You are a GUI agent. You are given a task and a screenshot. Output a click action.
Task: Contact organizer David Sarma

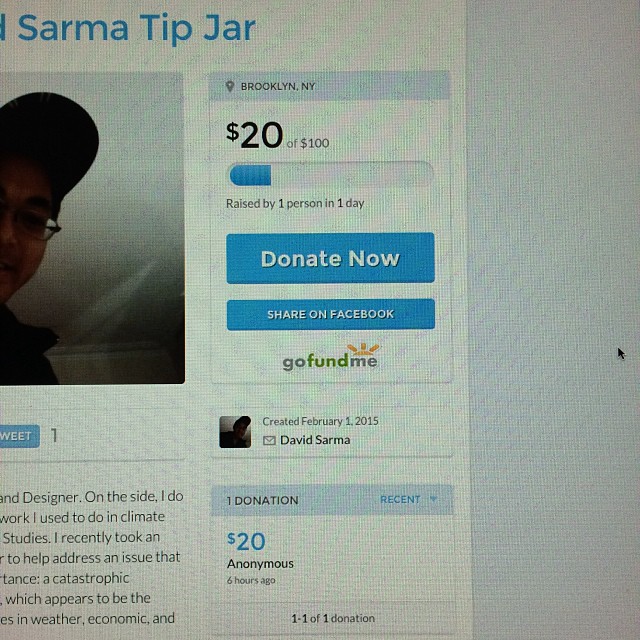pyautogui.click(x=313, y=440)
